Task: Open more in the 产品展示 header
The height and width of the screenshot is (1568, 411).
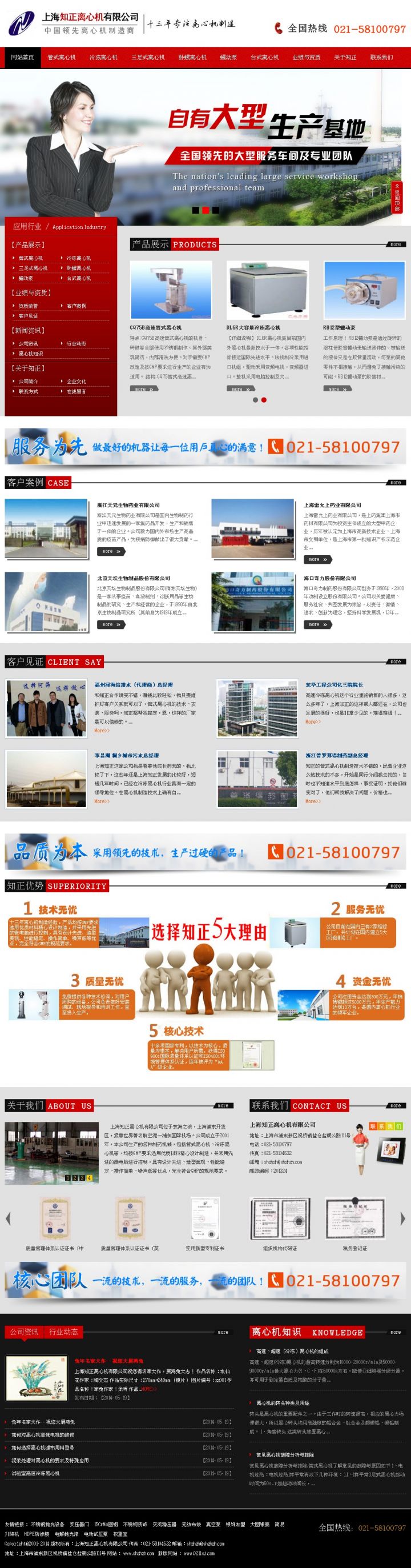Action: point(395,244)
